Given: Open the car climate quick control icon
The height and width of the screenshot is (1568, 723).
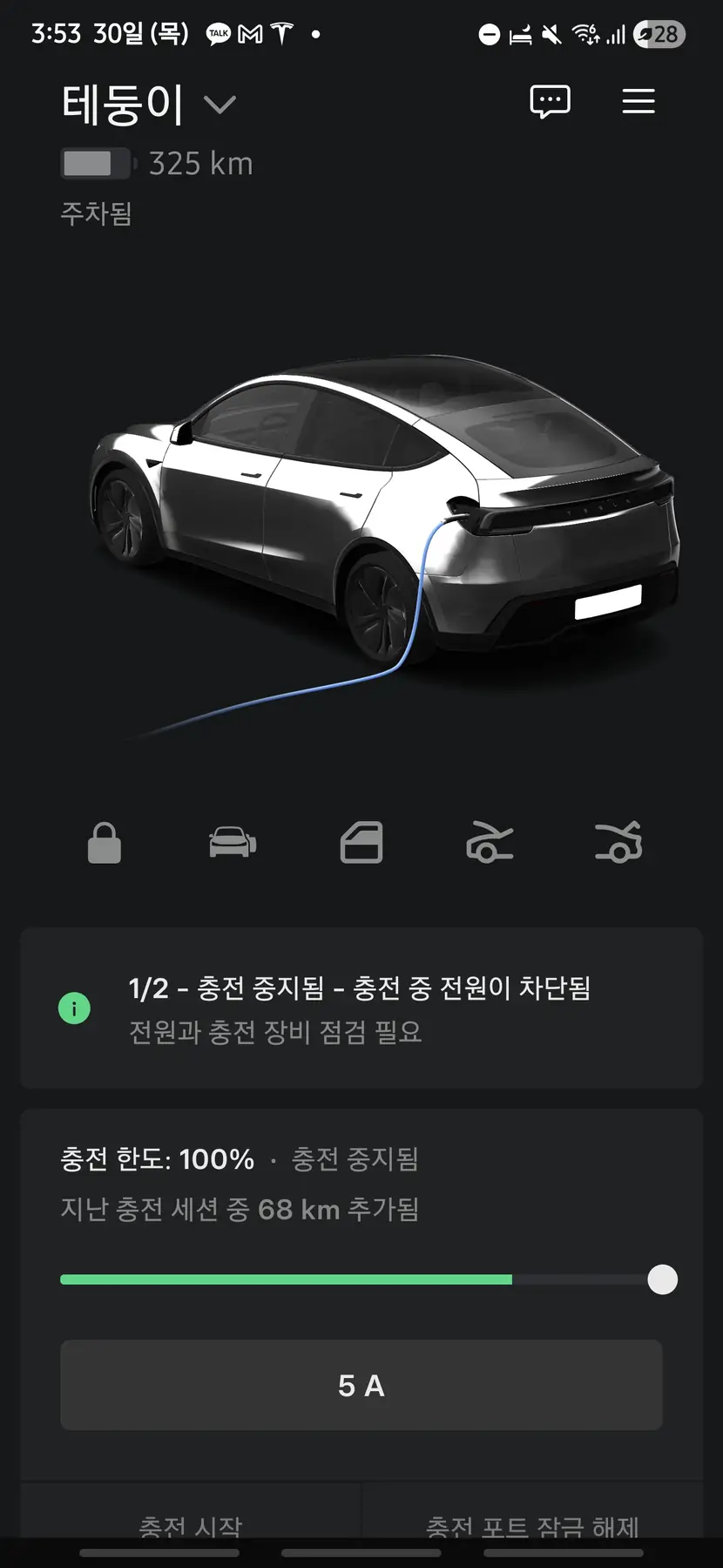Looking at the screenshot, I should [x=233, y=843].
